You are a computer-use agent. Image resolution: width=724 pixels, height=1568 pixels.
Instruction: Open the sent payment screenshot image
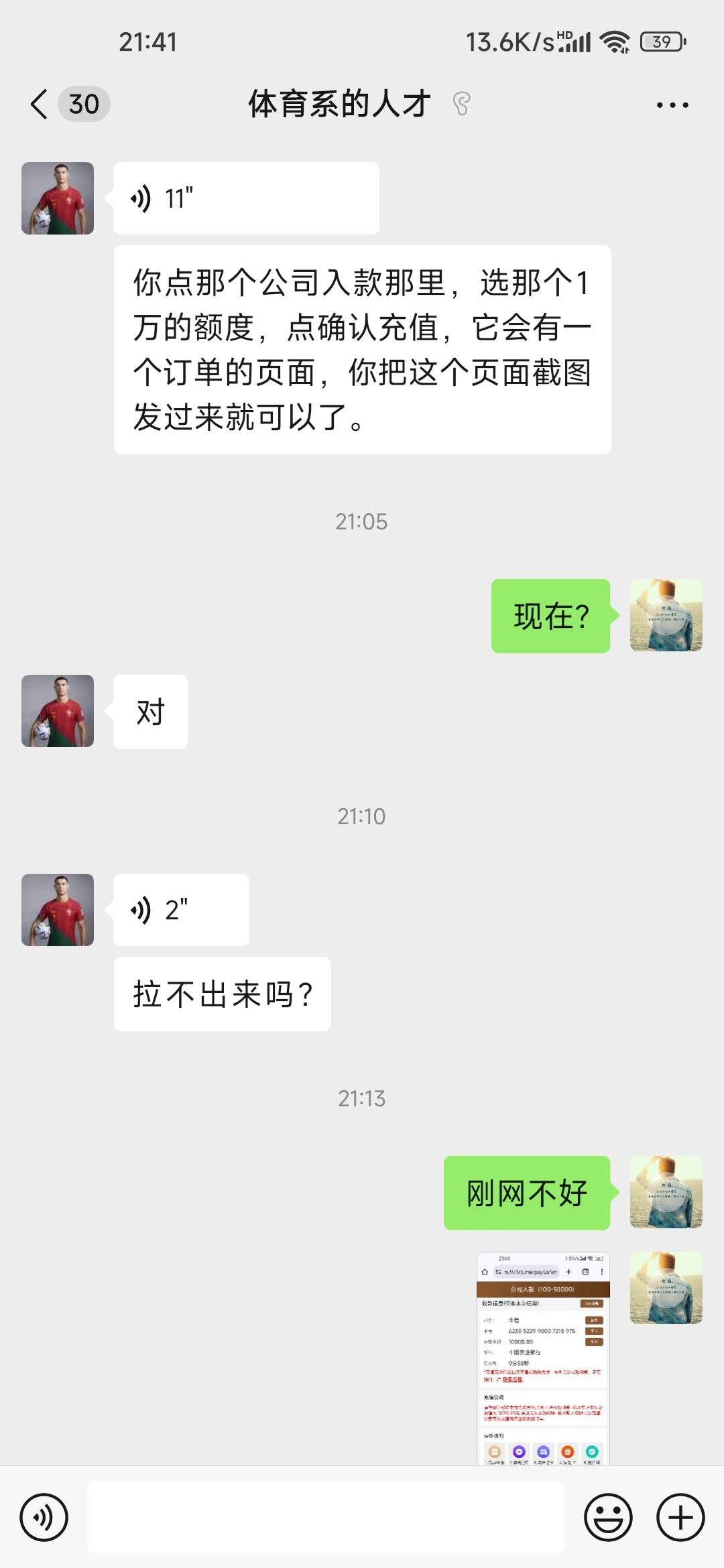pos(543,1358)
